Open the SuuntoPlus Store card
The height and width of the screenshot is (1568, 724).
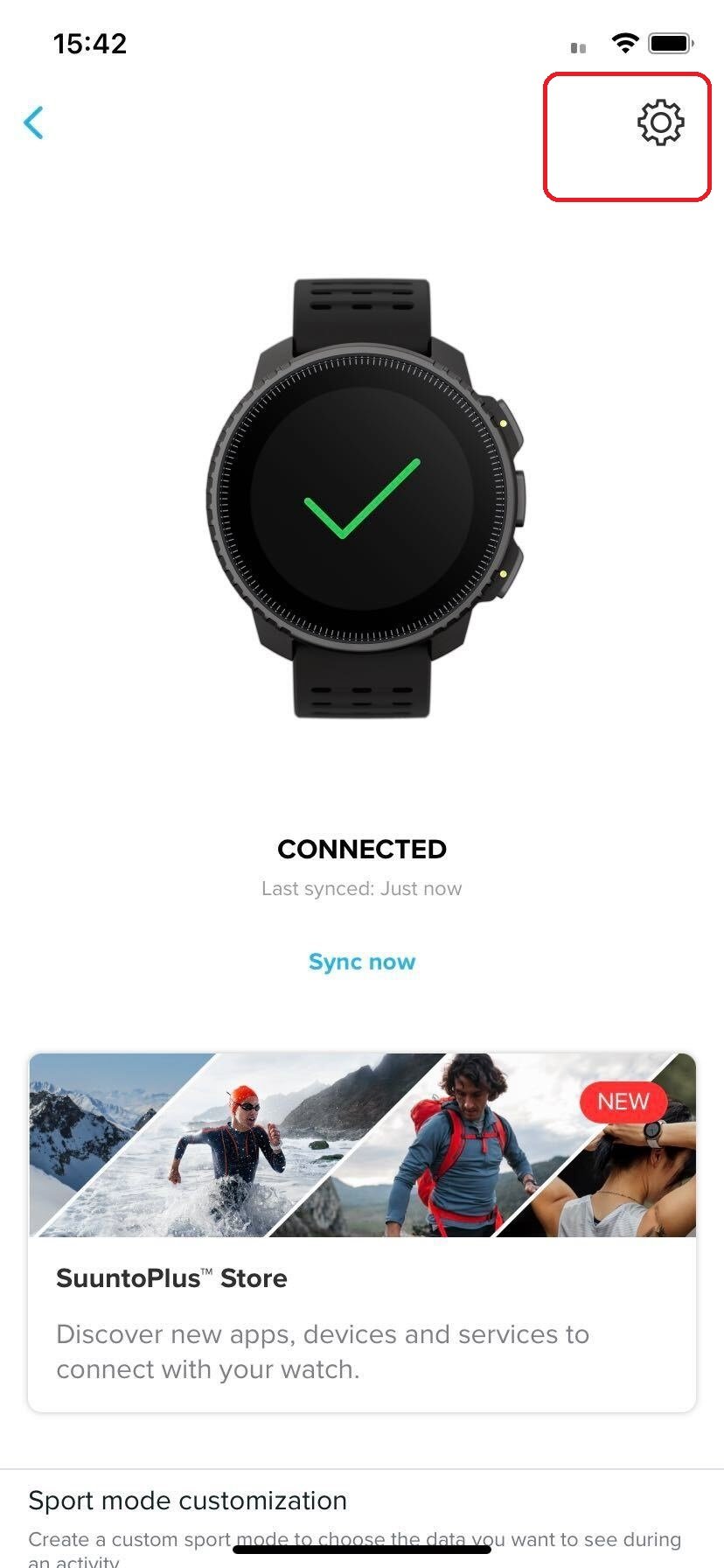pyautogui.click(x=362, y=1232)
